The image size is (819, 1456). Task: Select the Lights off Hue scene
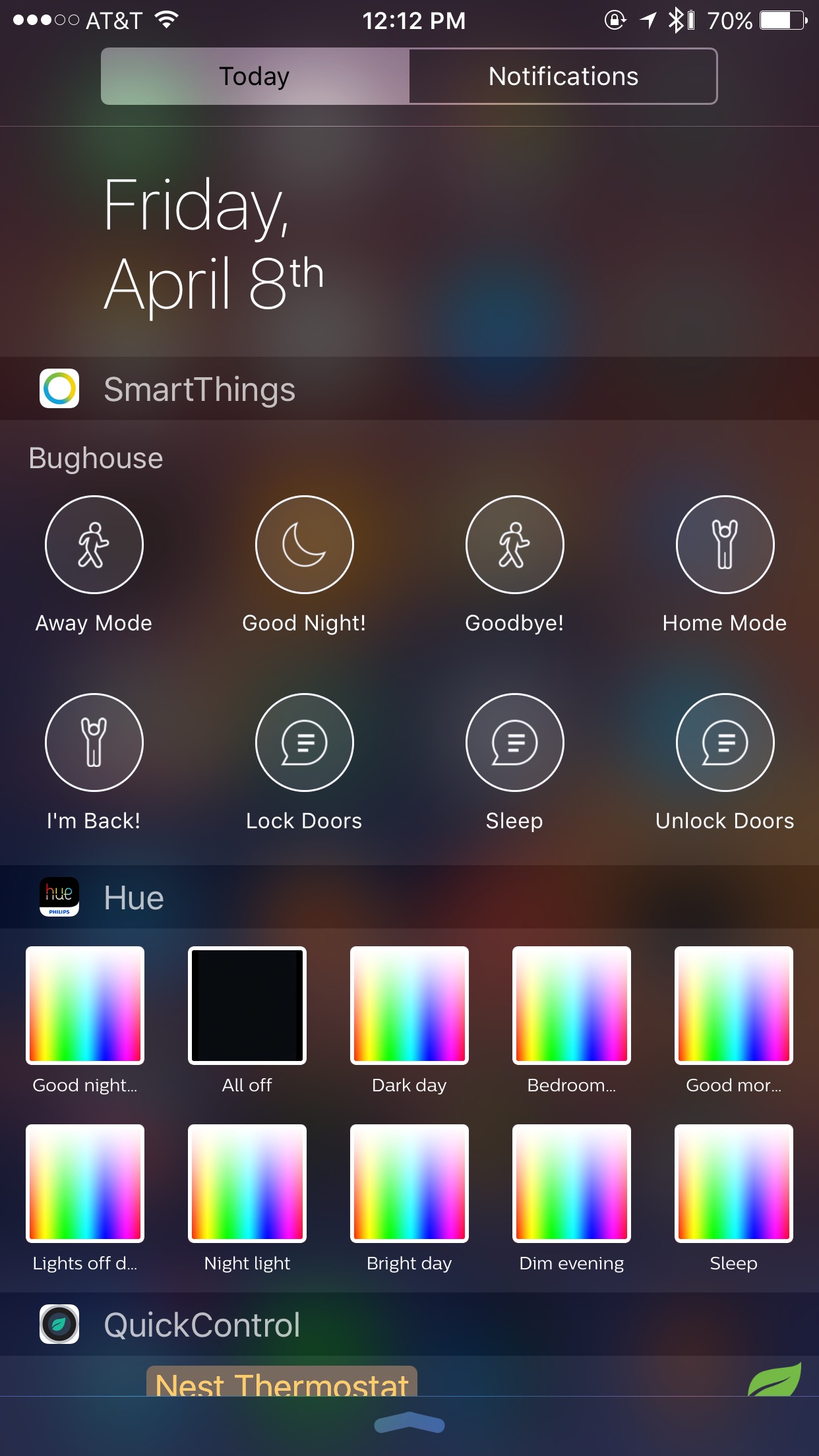click(85, 1184)
